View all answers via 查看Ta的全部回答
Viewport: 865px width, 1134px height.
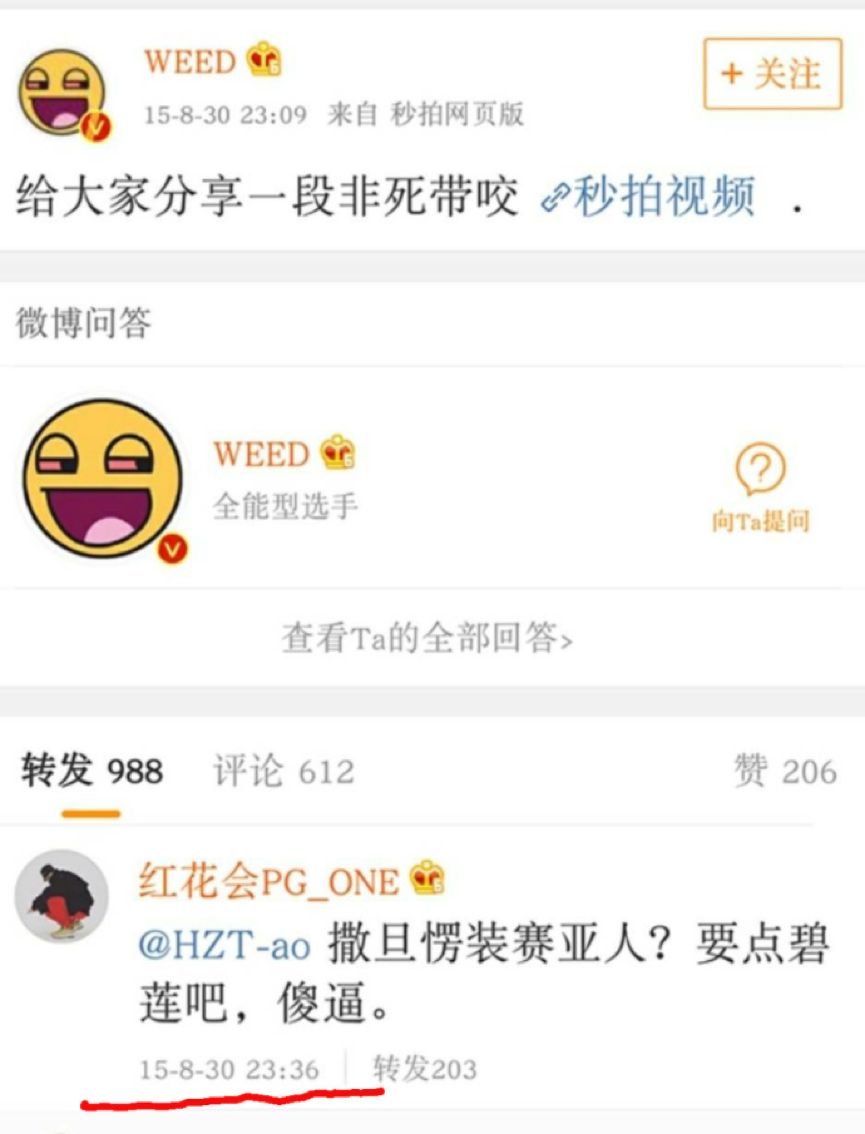[x=427, y=639]
